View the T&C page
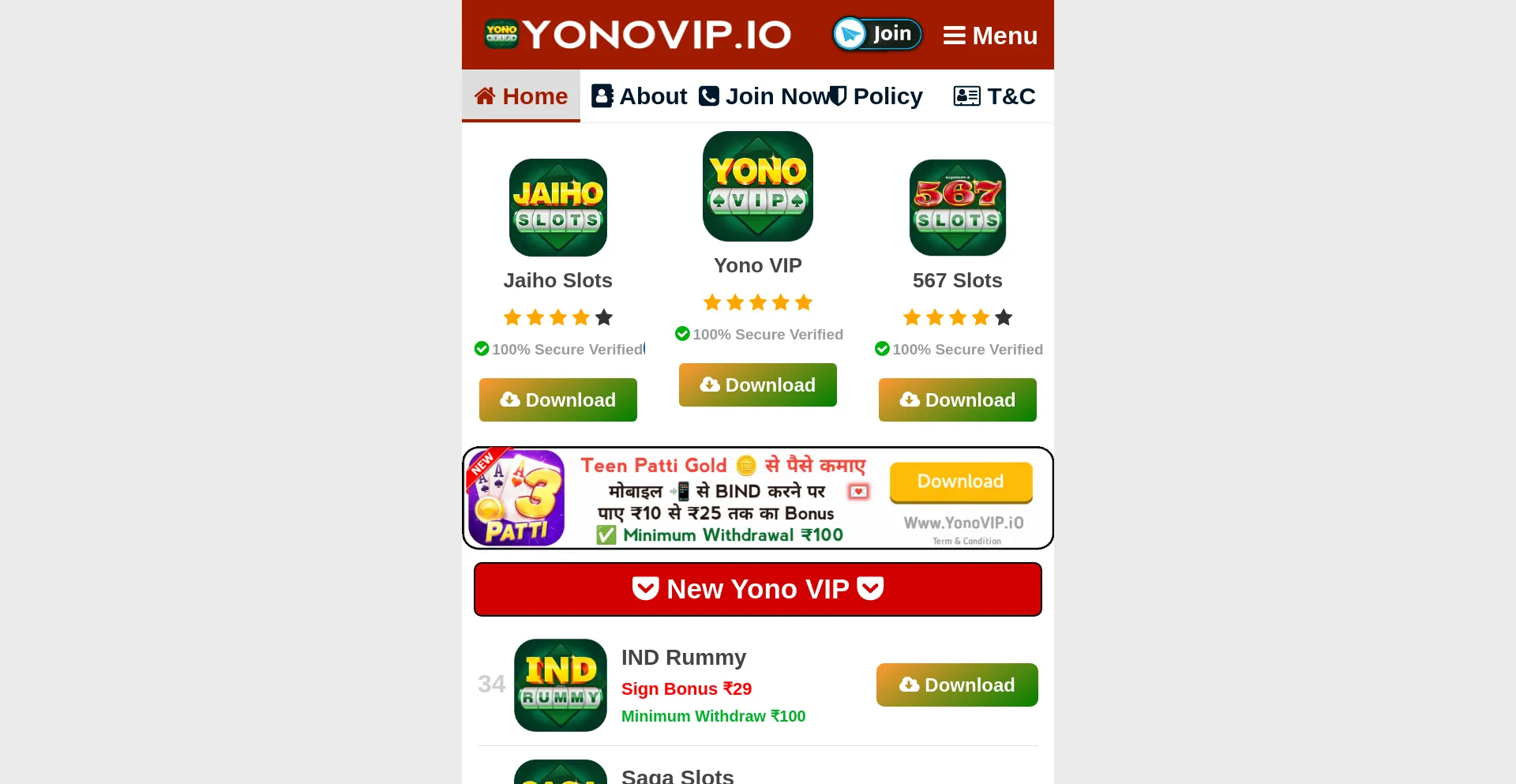Viewport: 1516px width, 784px height. (994, 96)
